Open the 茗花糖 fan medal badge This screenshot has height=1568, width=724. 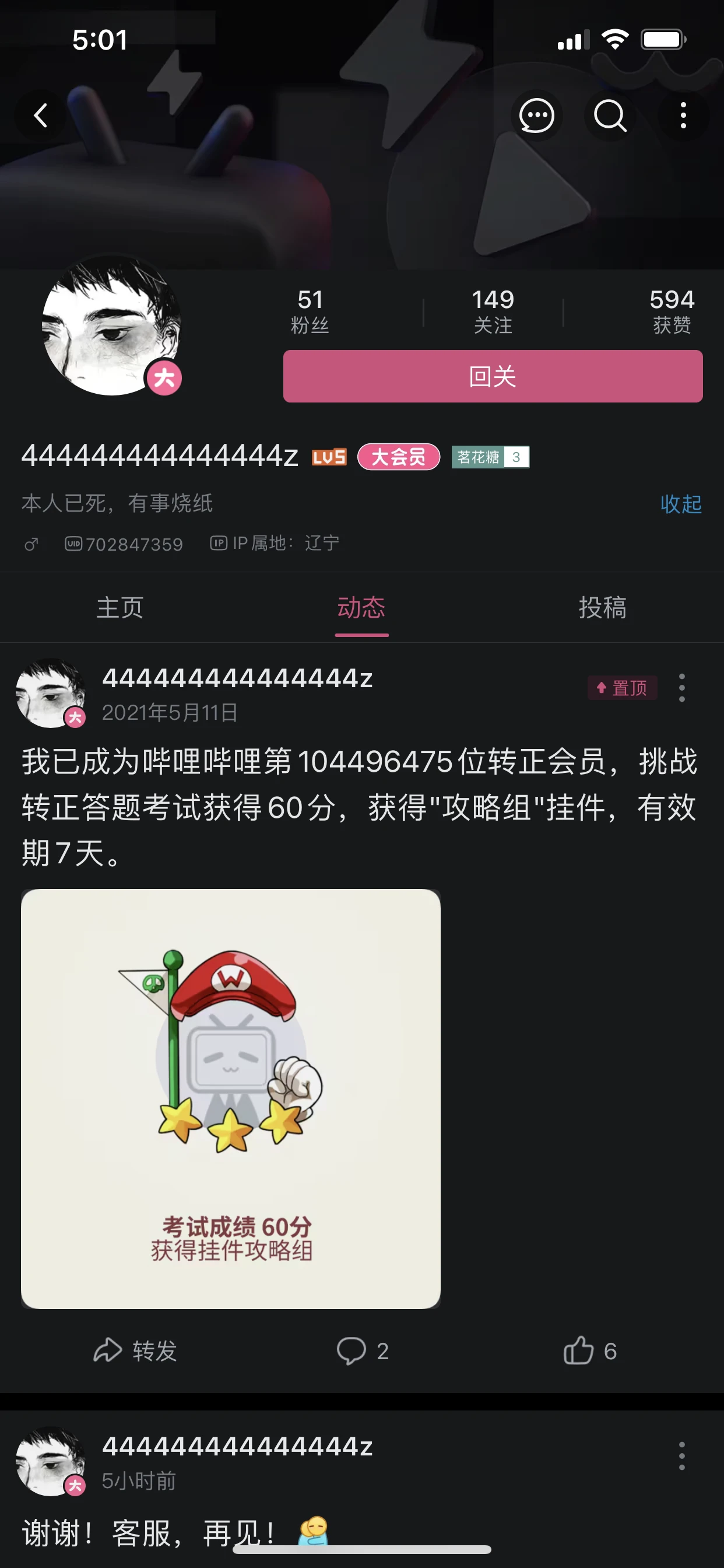point(490,457)
